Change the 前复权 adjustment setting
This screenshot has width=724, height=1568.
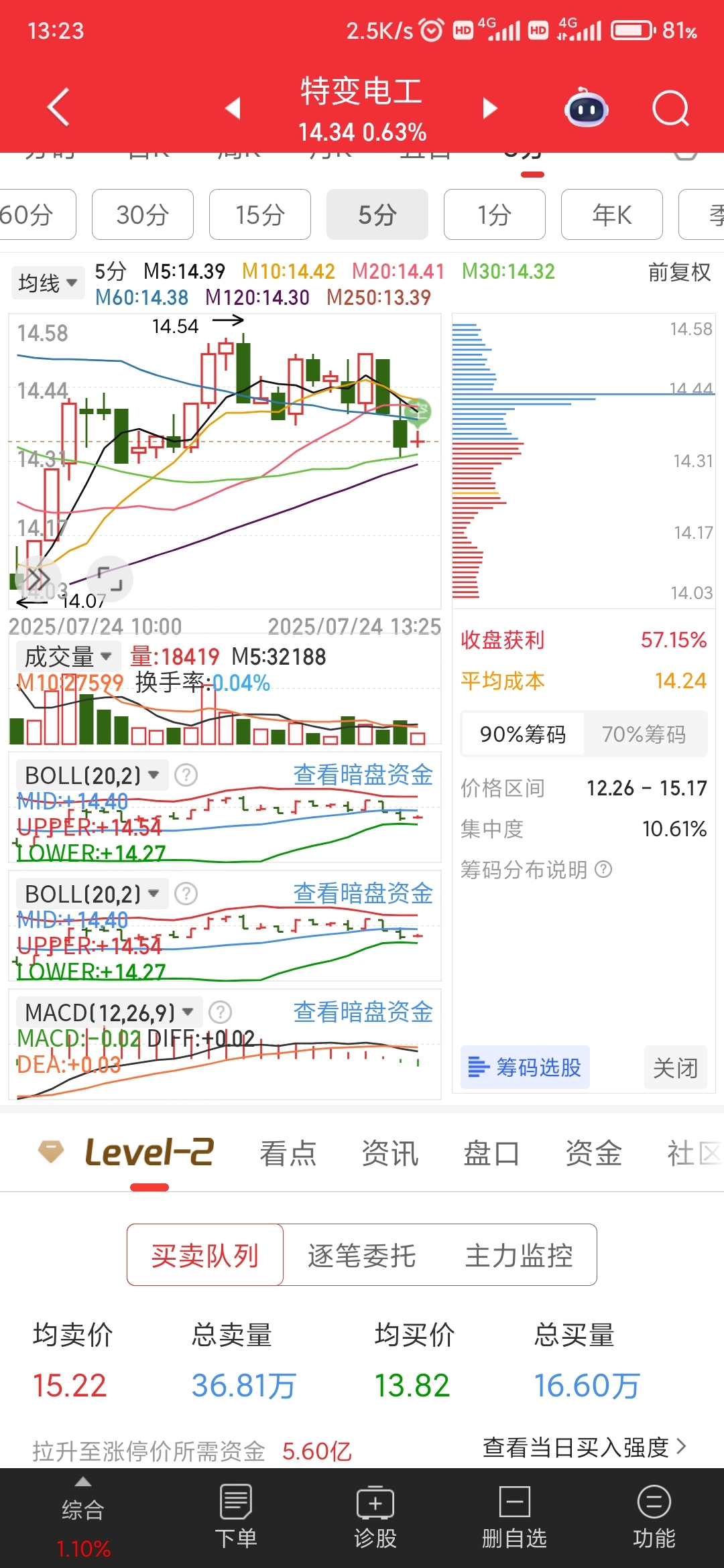(679, 273)
